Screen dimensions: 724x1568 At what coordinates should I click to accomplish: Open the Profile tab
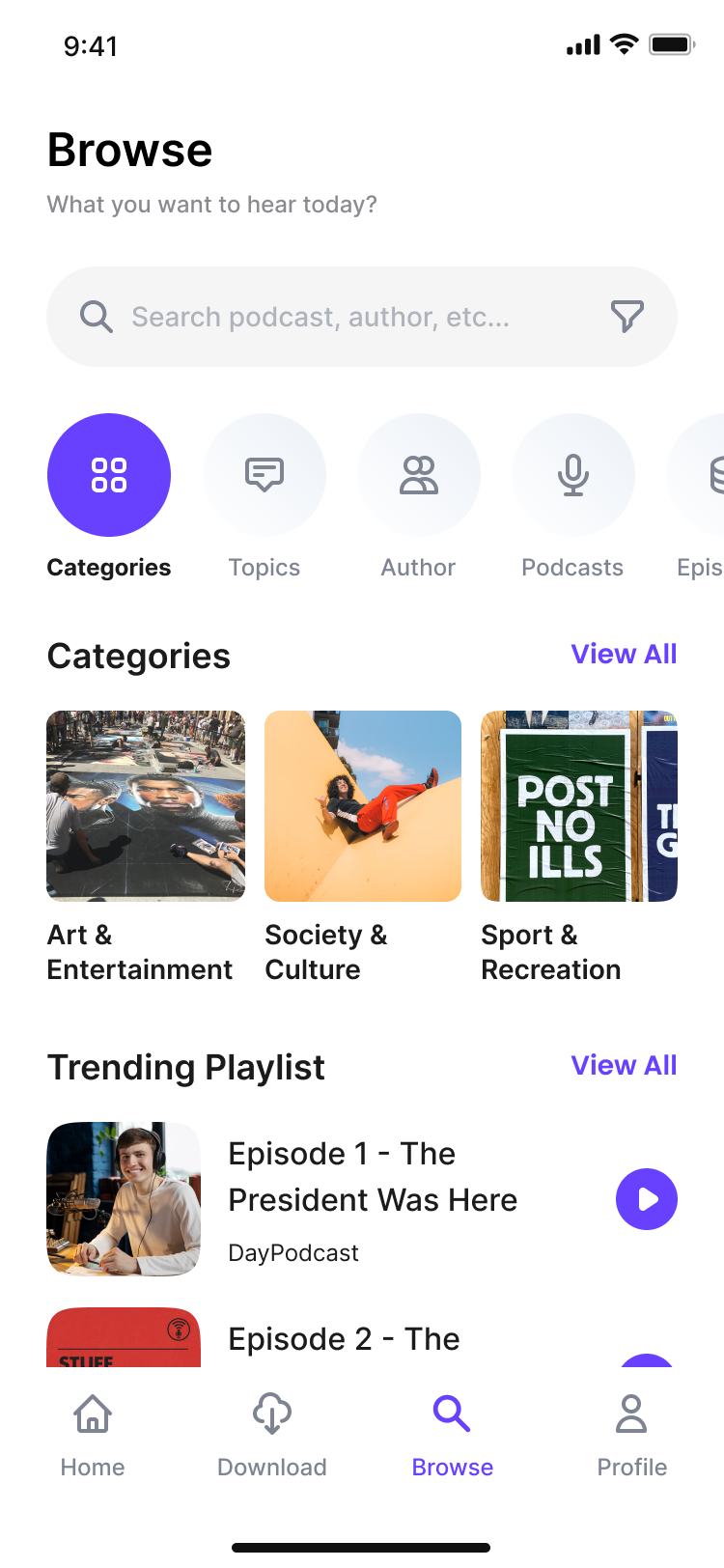(x=632, y=1436)
